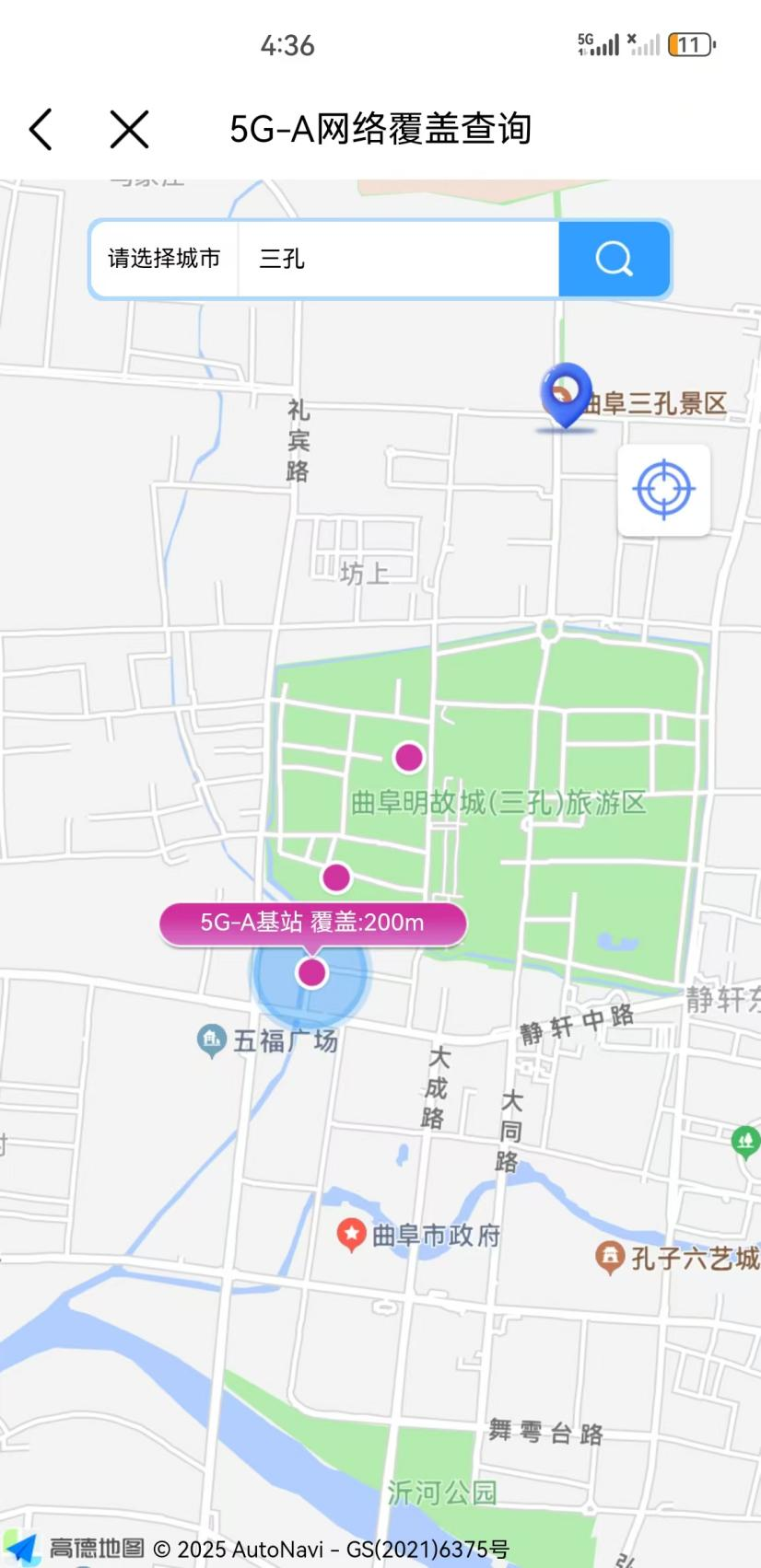
Task: Tap the blue search magnifier button
Action: click(x=614, y=259)
